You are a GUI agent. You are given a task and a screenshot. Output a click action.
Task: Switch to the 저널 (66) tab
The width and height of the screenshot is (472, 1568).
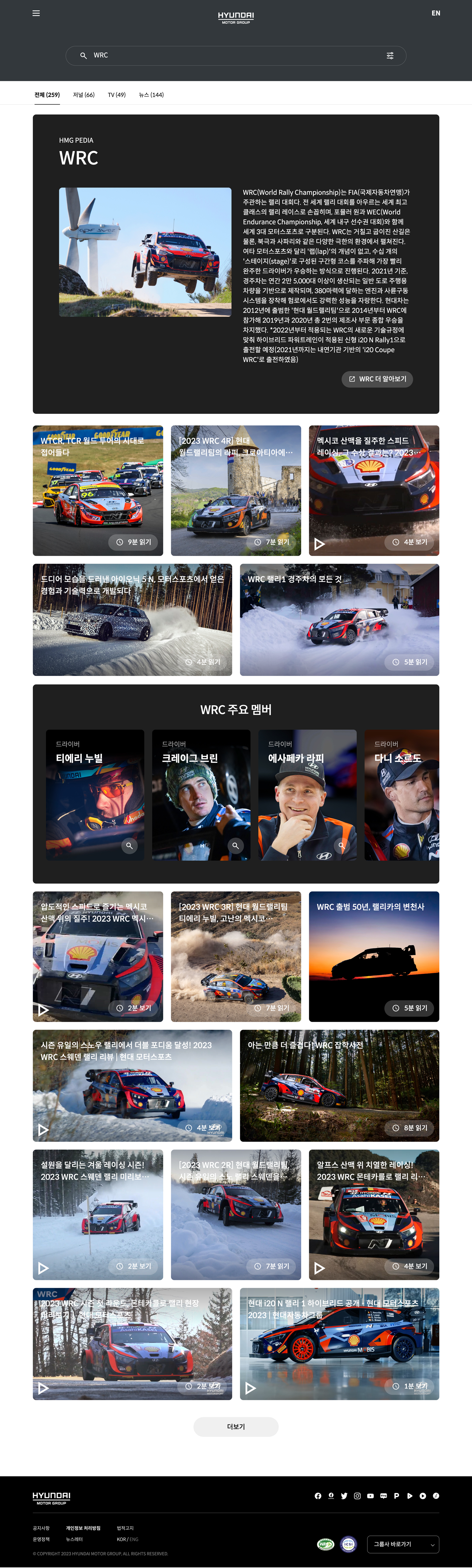[83, 95]
